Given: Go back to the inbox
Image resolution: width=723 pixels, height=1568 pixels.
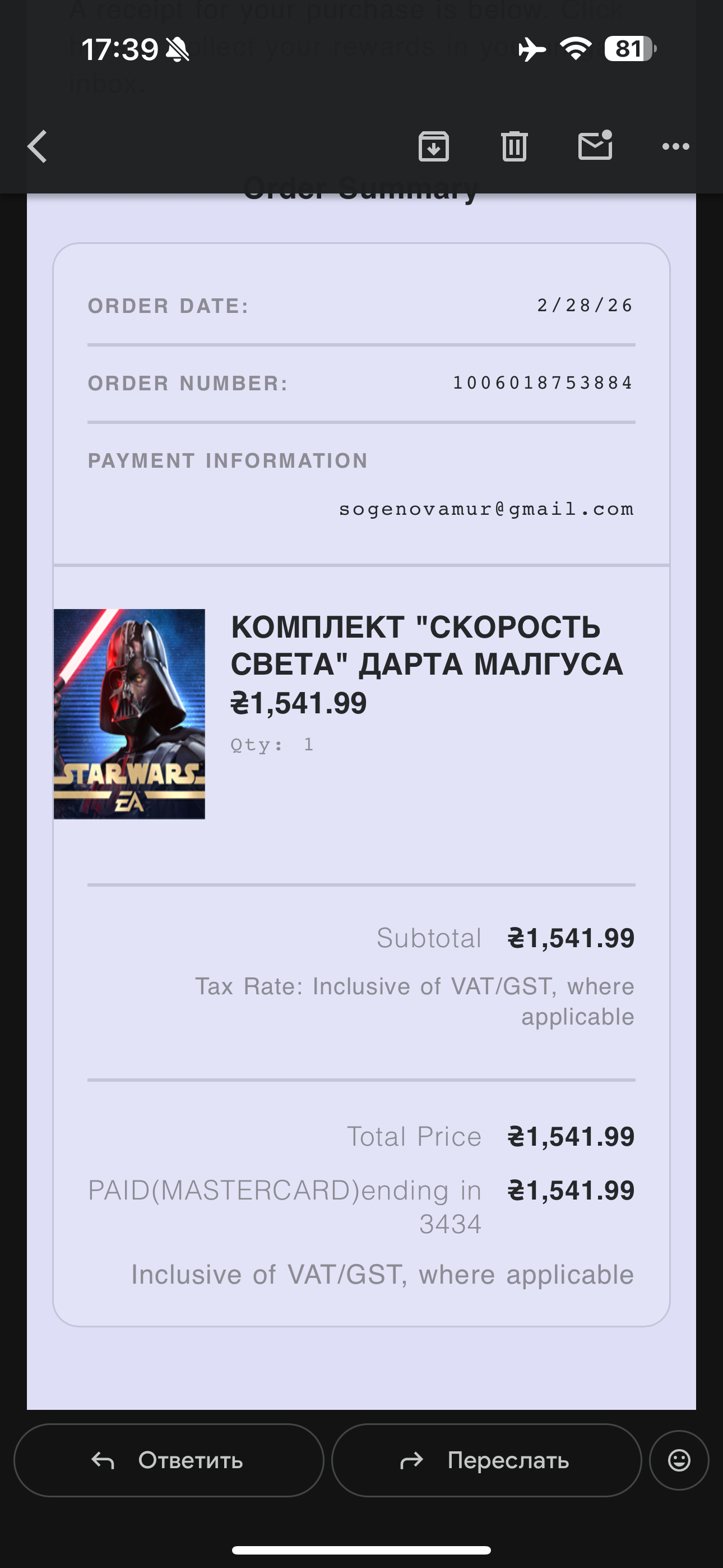Looking at the screenshot, I should (38, 147).
